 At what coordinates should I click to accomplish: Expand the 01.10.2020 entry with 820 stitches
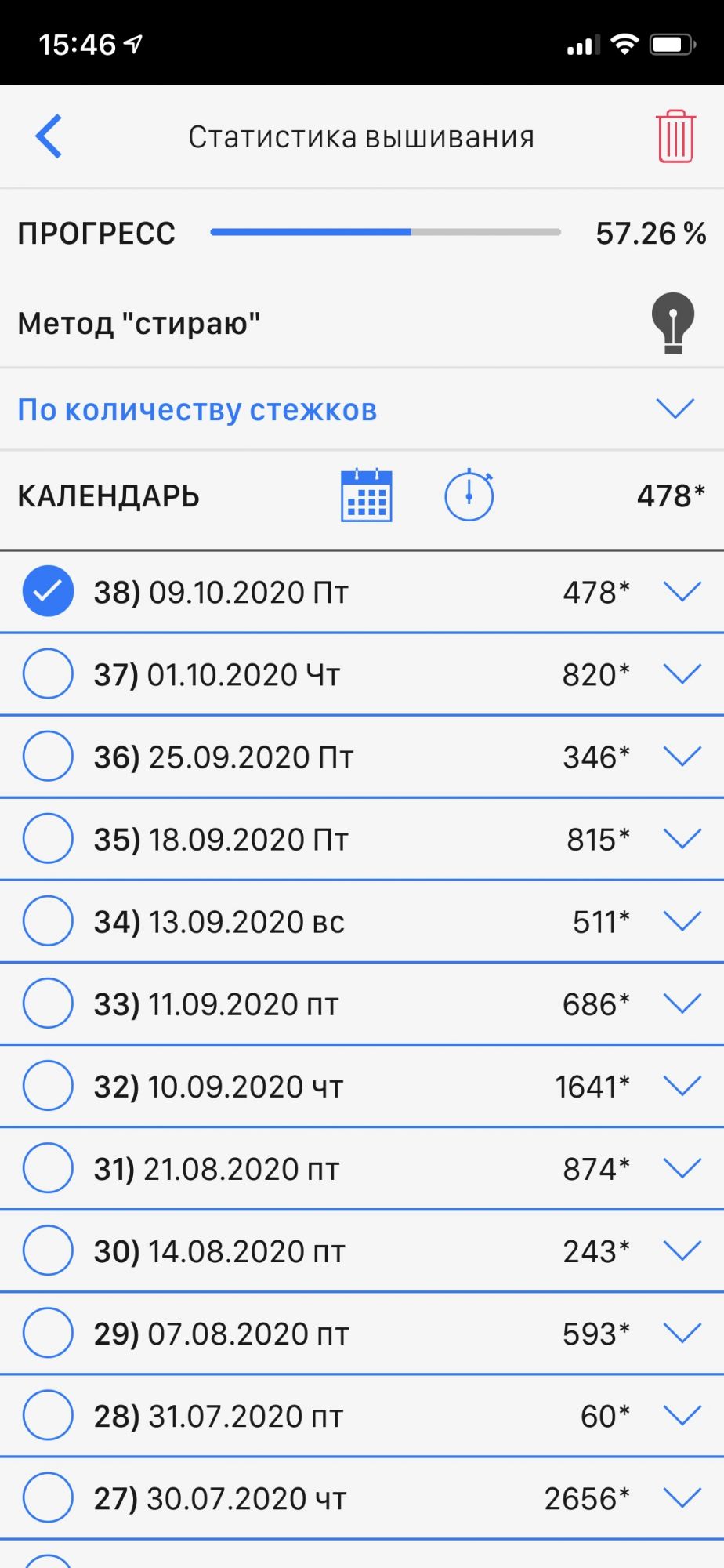click(682, 673)
